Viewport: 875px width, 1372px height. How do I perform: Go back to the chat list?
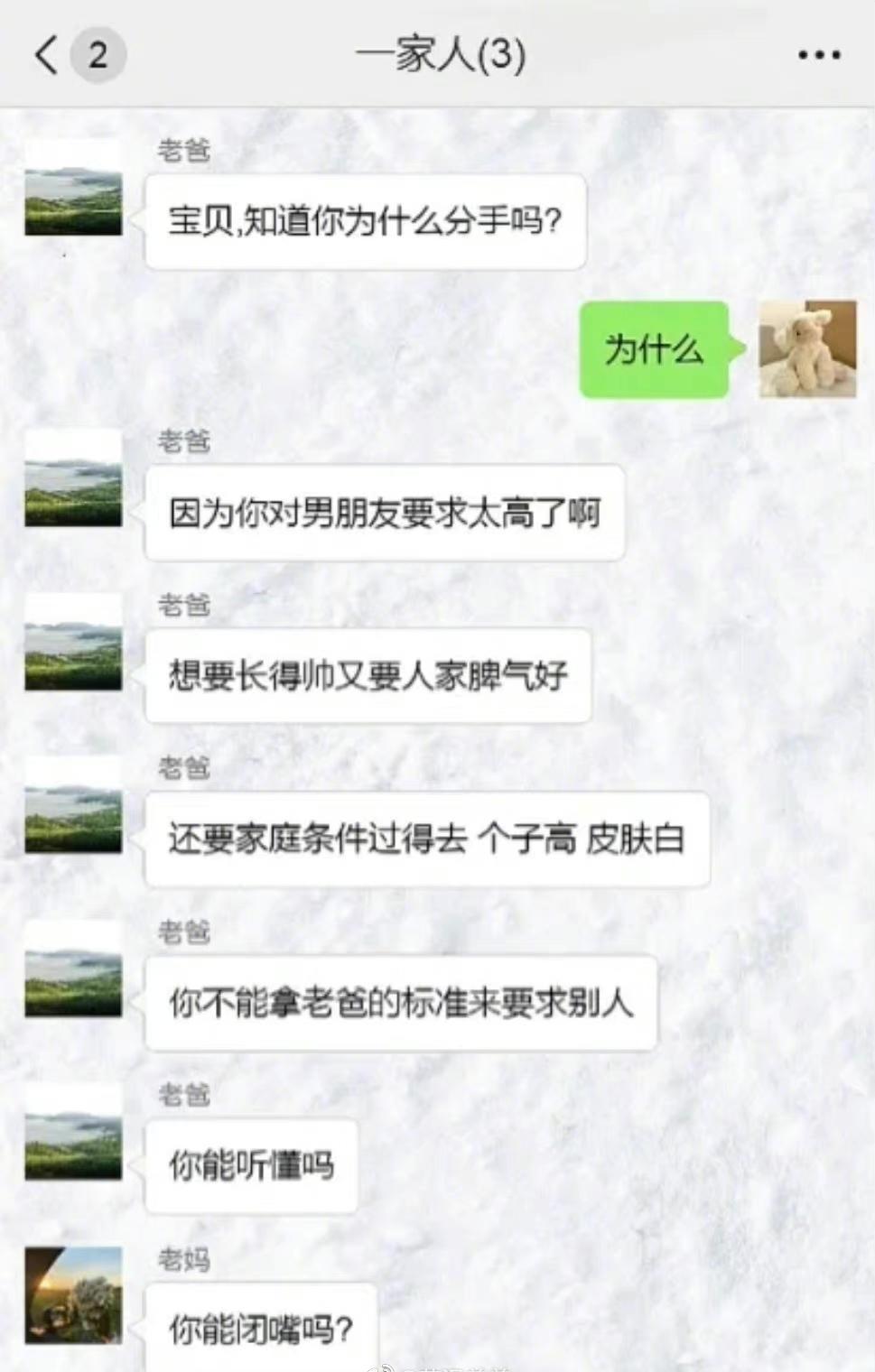(47, 55)
